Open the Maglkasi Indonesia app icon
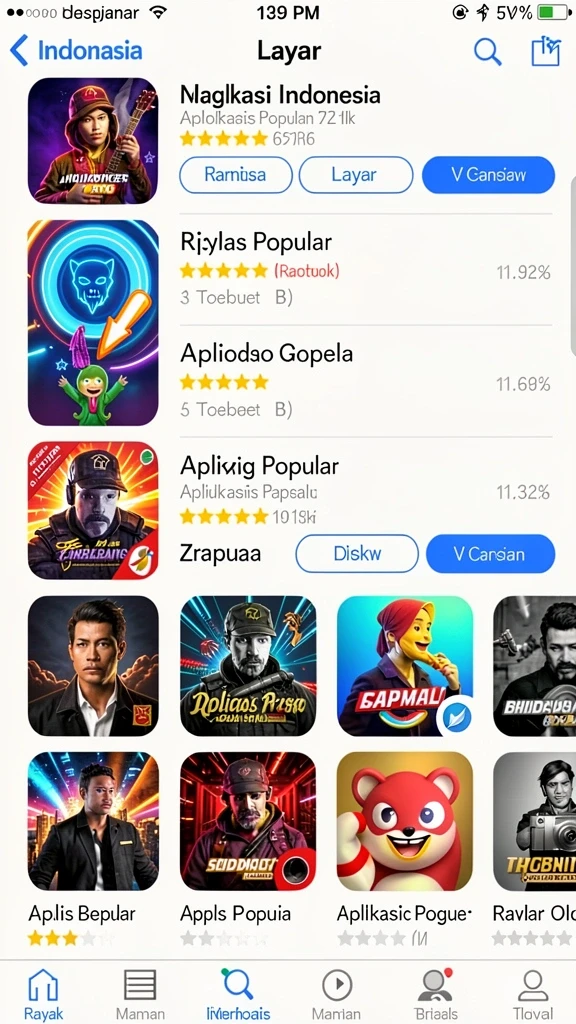The width and height of the screenshot is (576, 1024). (x=93, y=141)
